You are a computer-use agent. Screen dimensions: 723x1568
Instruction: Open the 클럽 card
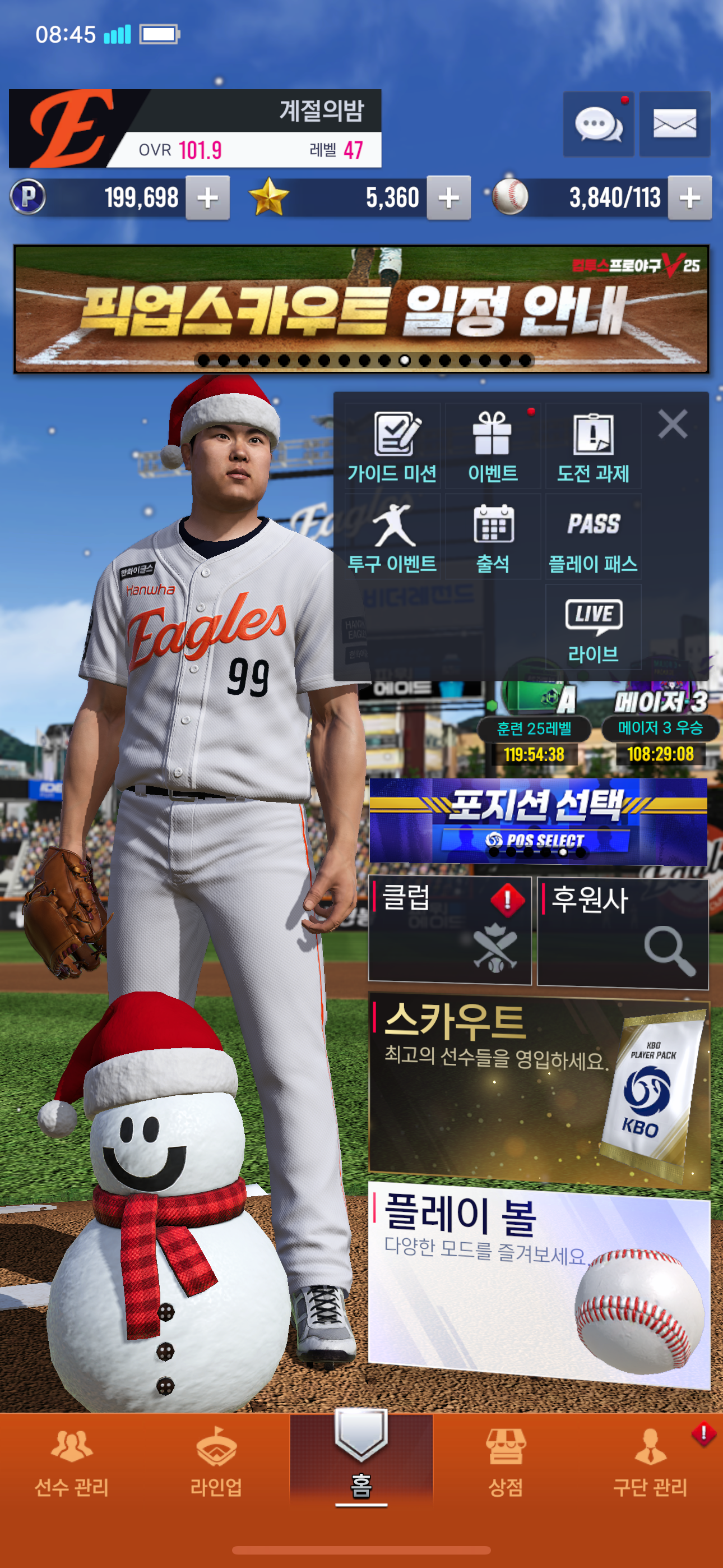(x=449, y=929)
